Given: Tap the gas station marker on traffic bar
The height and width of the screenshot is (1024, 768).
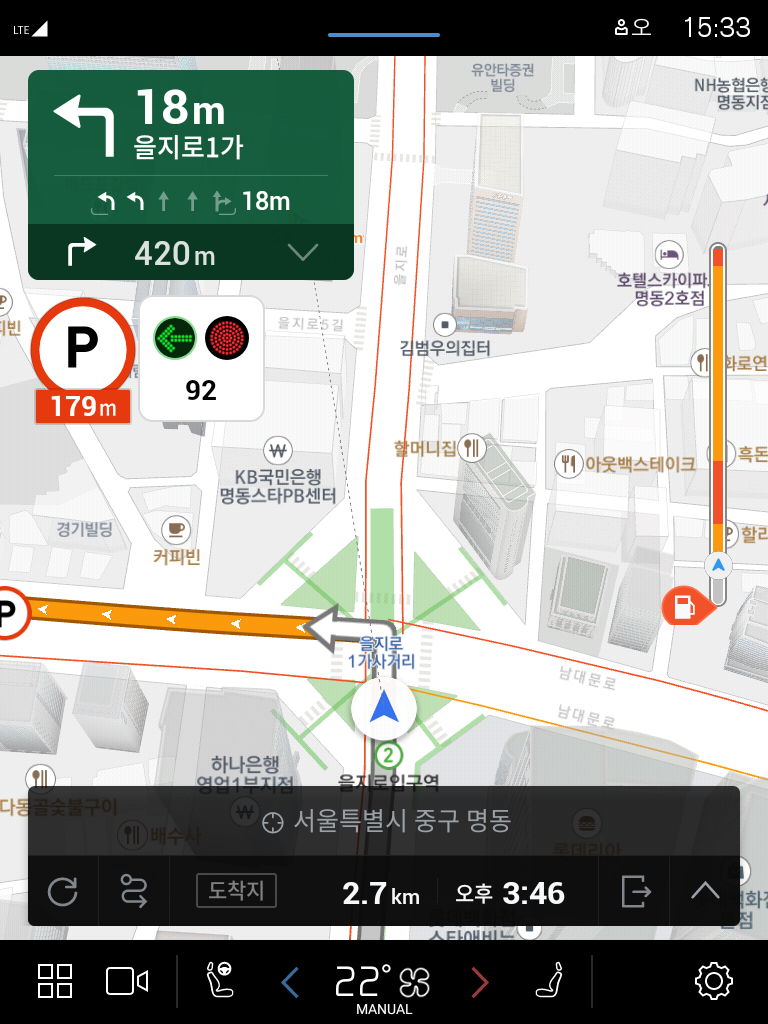Looking at the screenshot, I should [684, 607].
